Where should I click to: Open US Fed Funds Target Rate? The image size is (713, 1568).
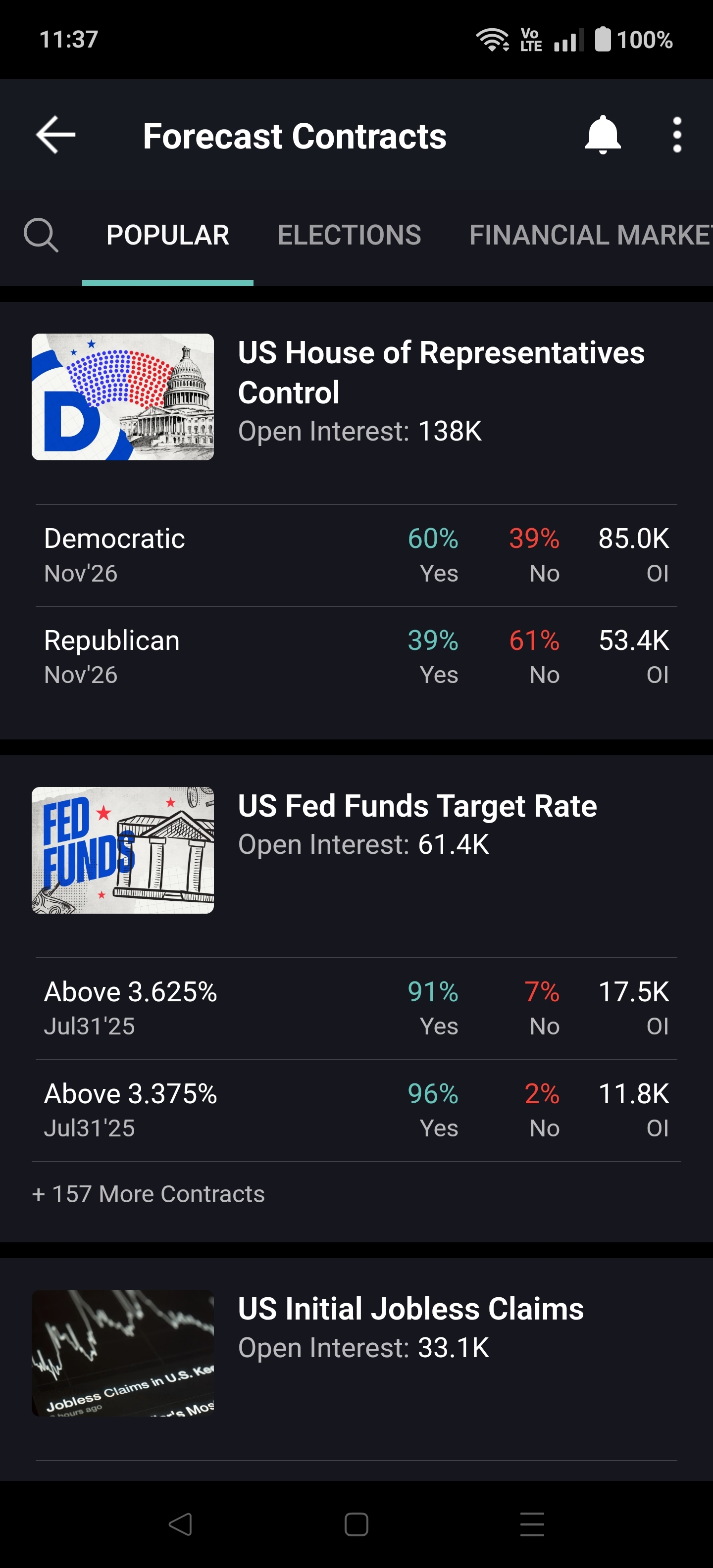click(417, 807)
